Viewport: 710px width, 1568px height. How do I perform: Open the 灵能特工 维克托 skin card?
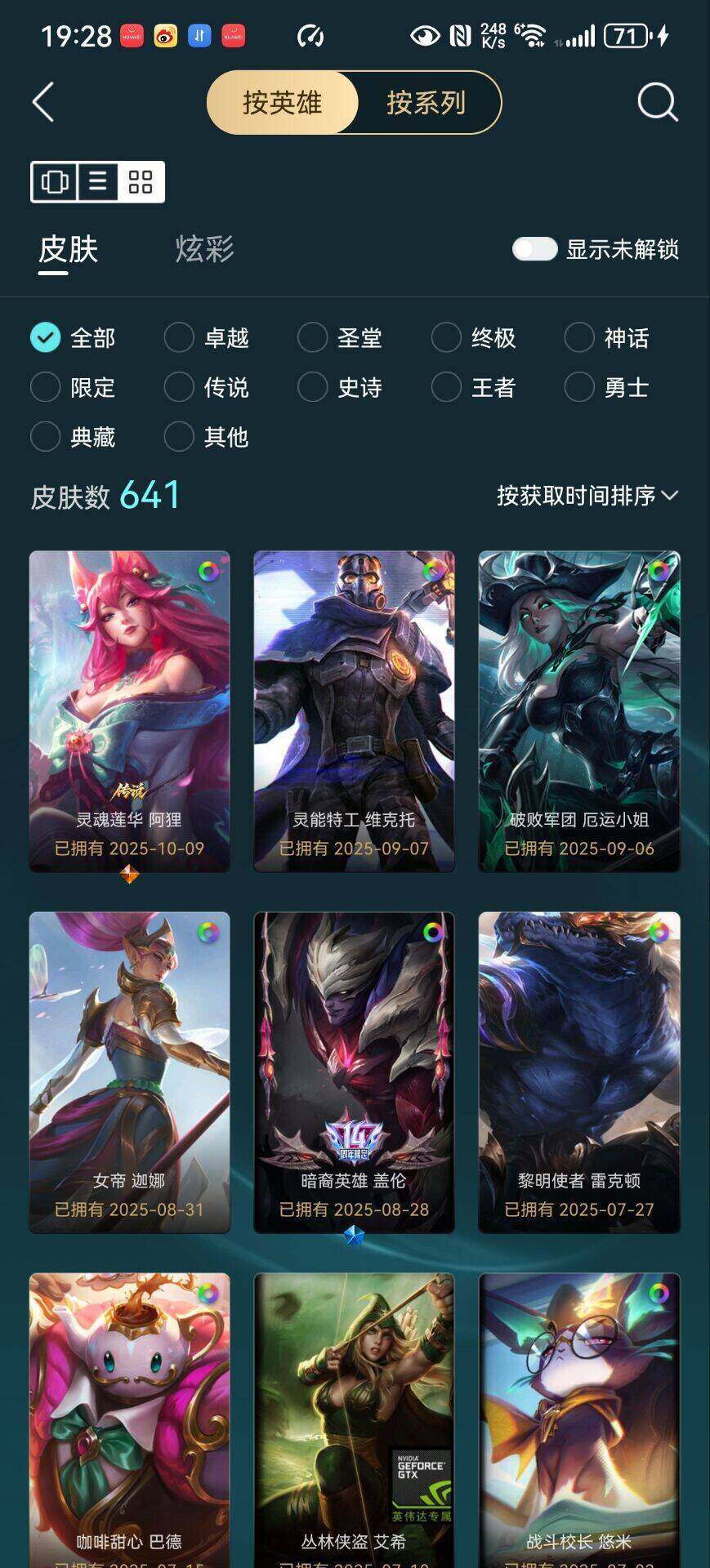pos(354,710)
